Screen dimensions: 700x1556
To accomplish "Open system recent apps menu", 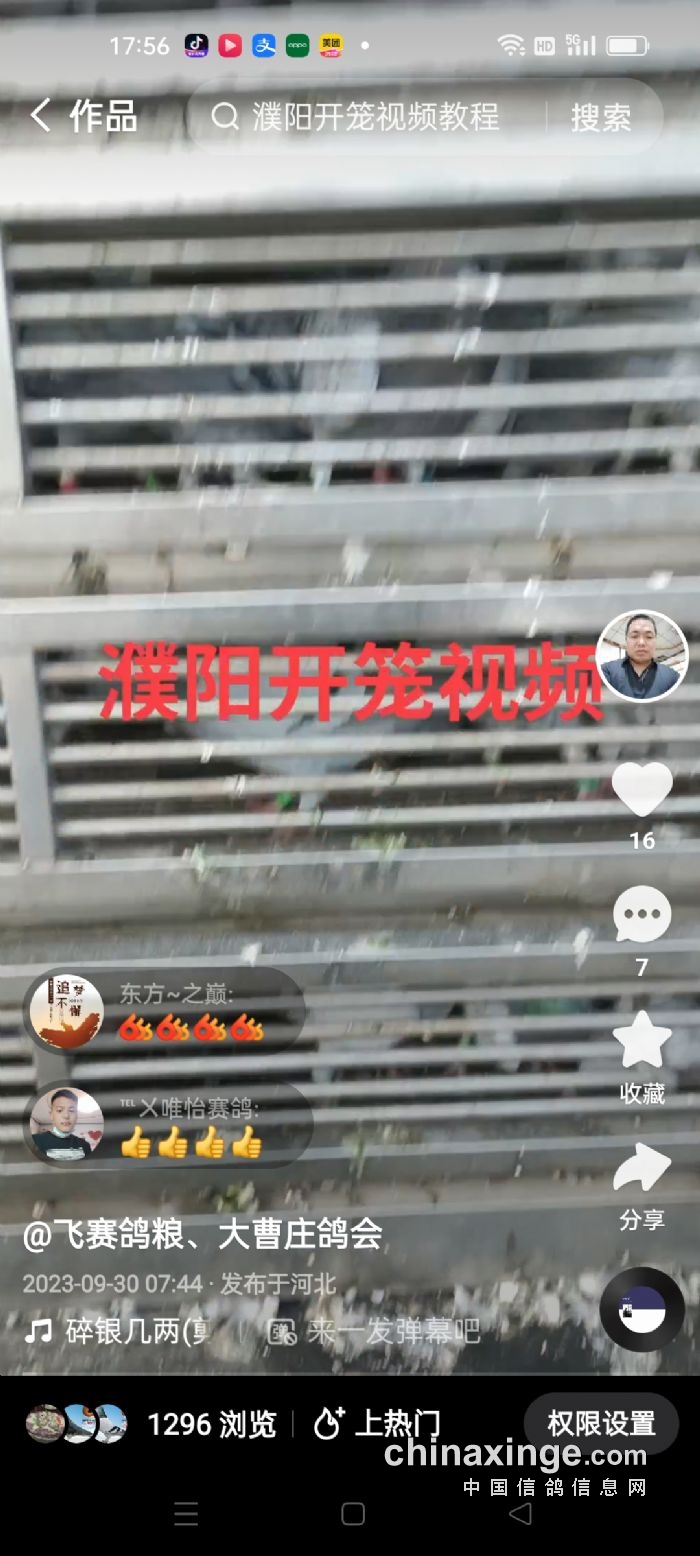I will 186,1513.
